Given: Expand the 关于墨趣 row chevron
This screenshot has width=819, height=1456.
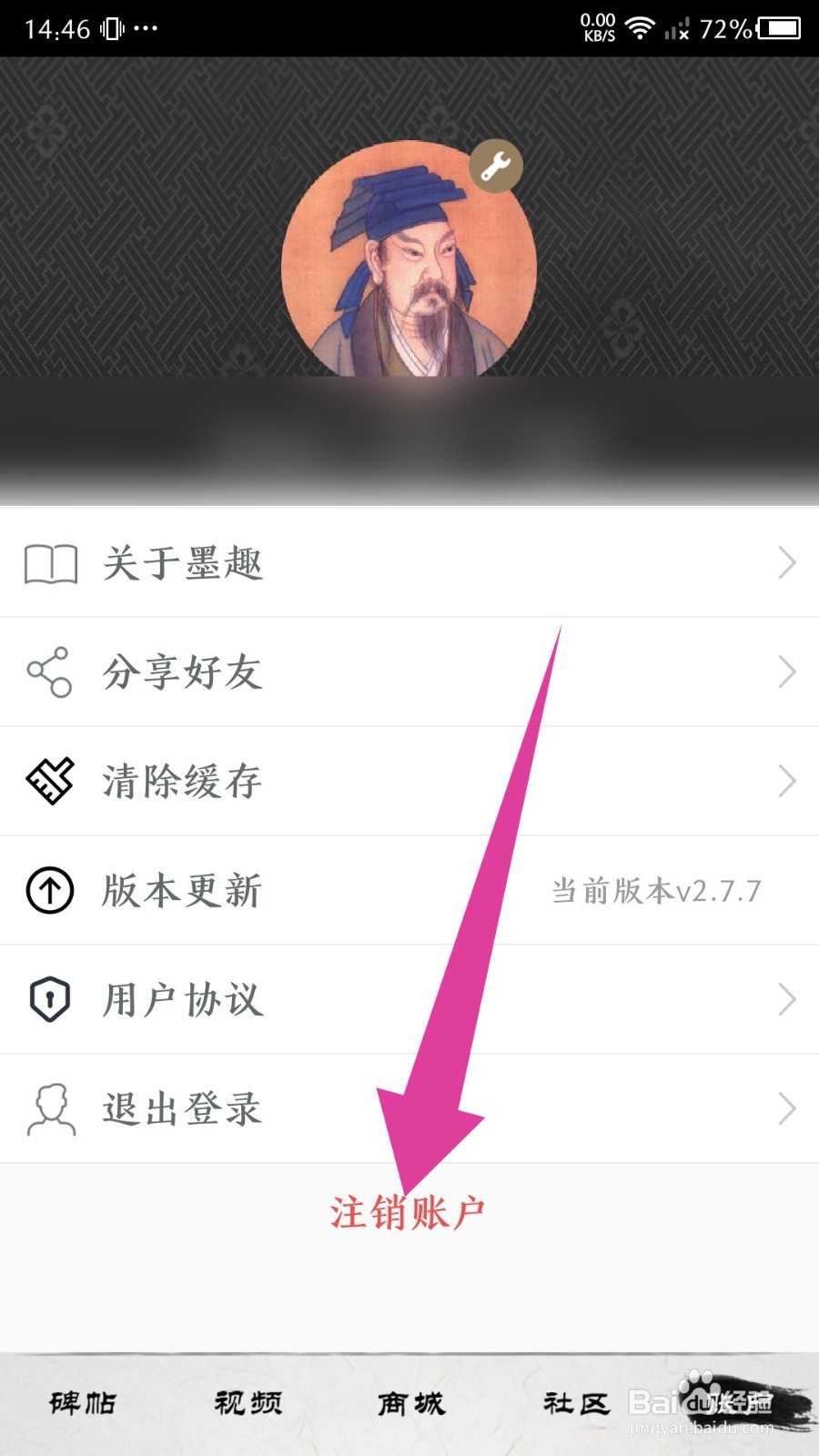Looking at the screenshot, I should coord(788,563).
